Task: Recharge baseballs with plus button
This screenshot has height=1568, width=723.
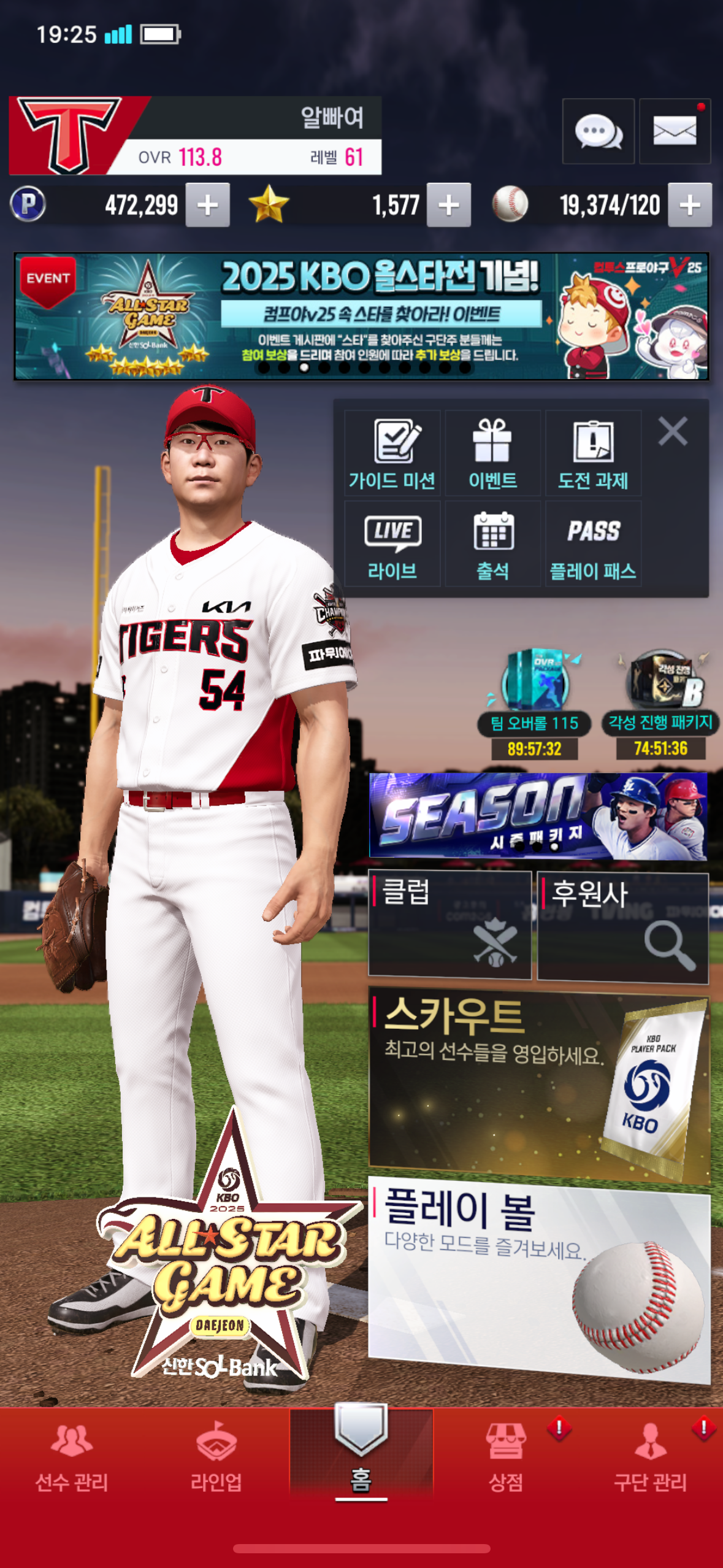Action: 690,205
